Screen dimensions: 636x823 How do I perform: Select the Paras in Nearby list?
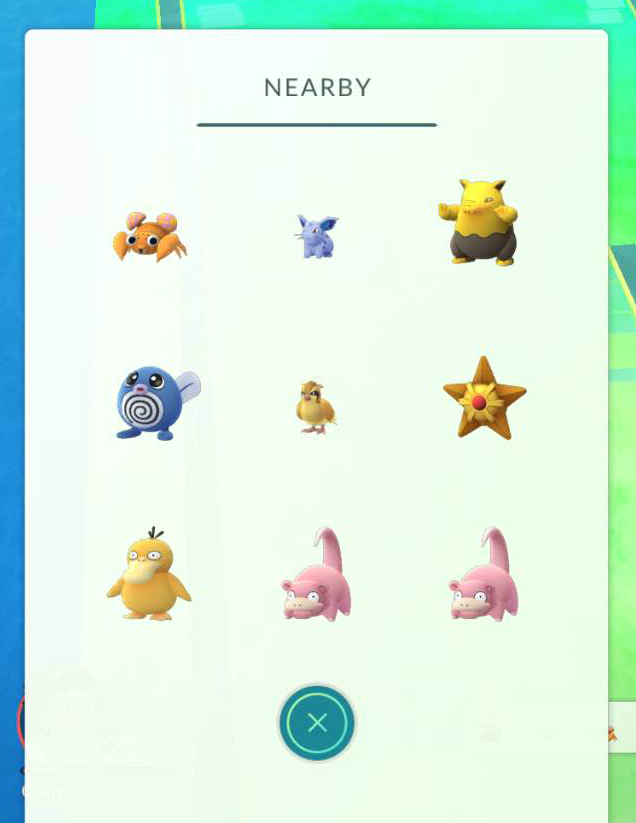pos(149,236)
